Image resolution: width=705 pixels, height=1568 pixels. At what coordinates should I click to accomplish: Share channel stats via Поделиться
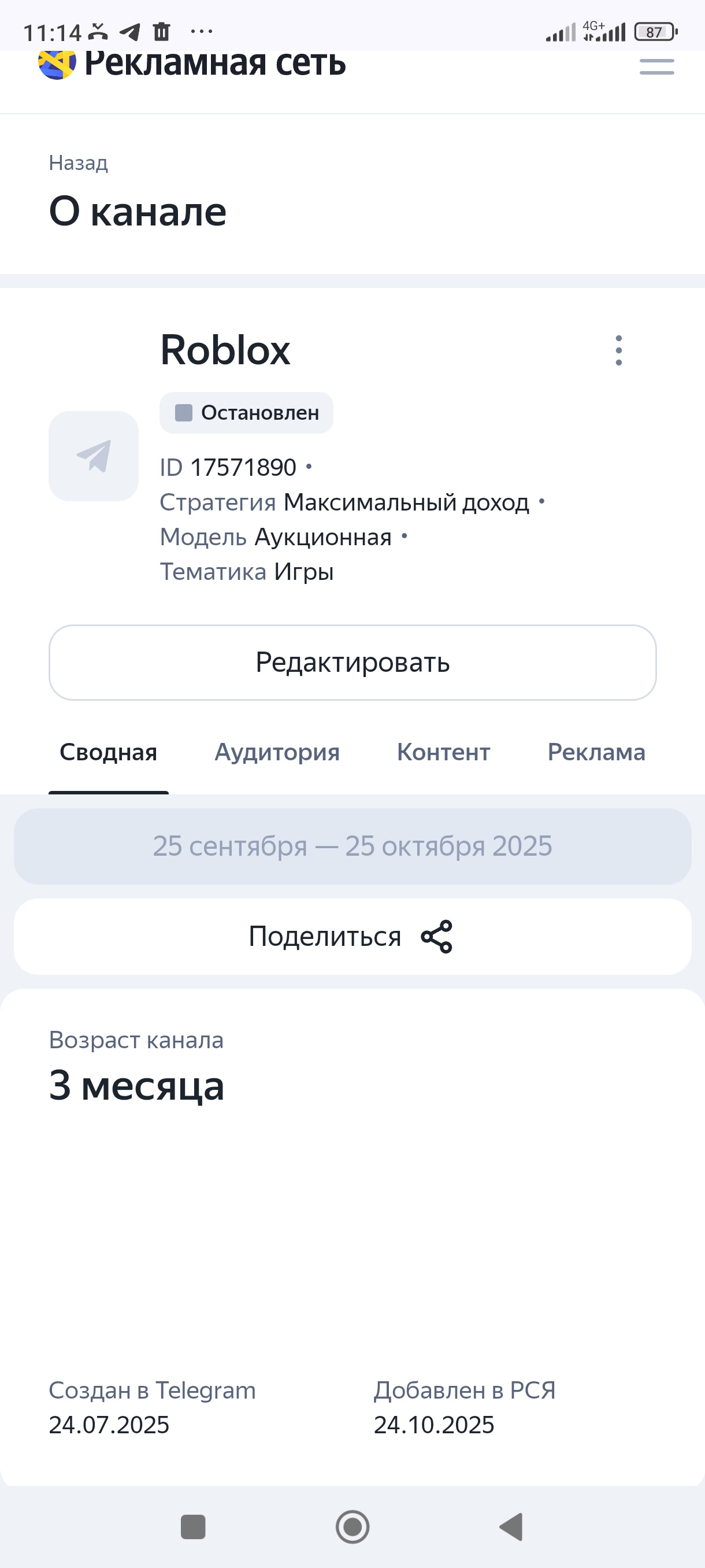click(352, 936)
